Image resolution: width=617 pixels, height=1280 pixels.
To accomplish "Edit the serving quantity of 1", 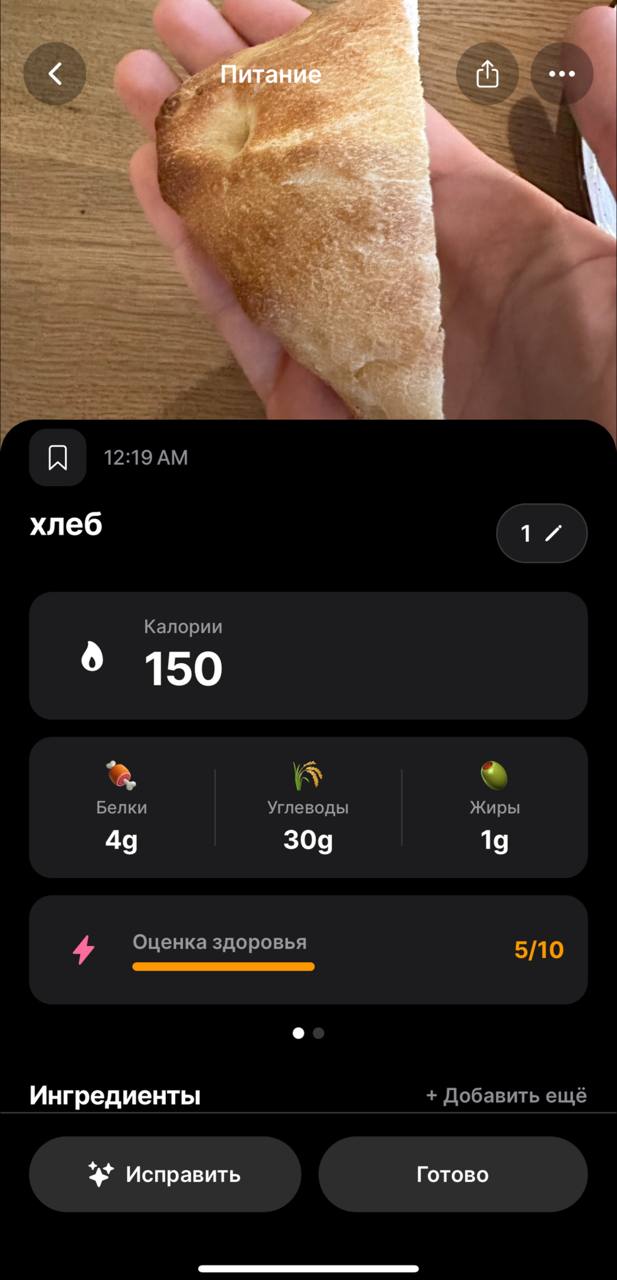I will (541, 534).
